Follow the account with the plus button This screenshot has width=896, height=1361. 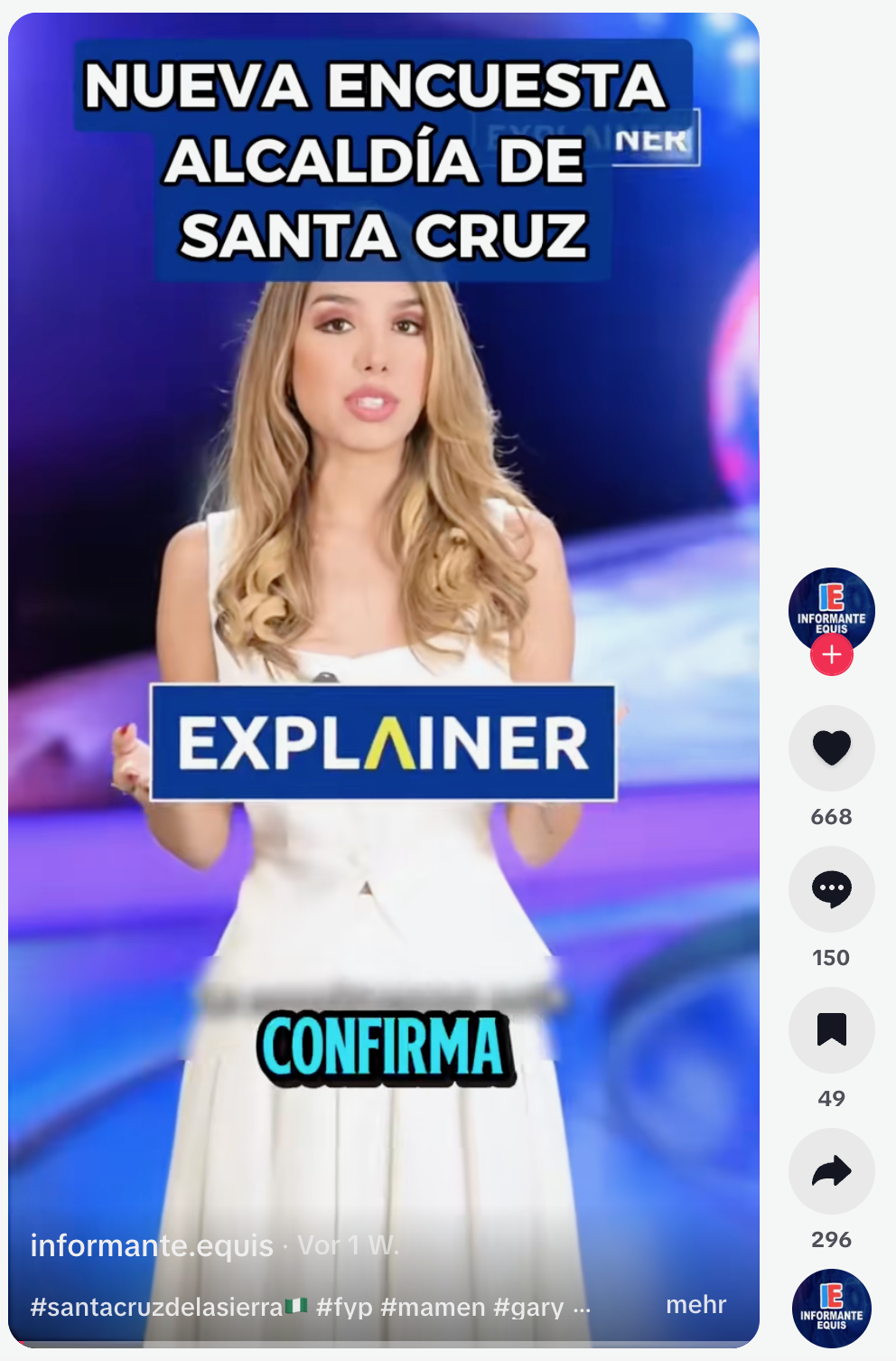(x=832, y=655)
